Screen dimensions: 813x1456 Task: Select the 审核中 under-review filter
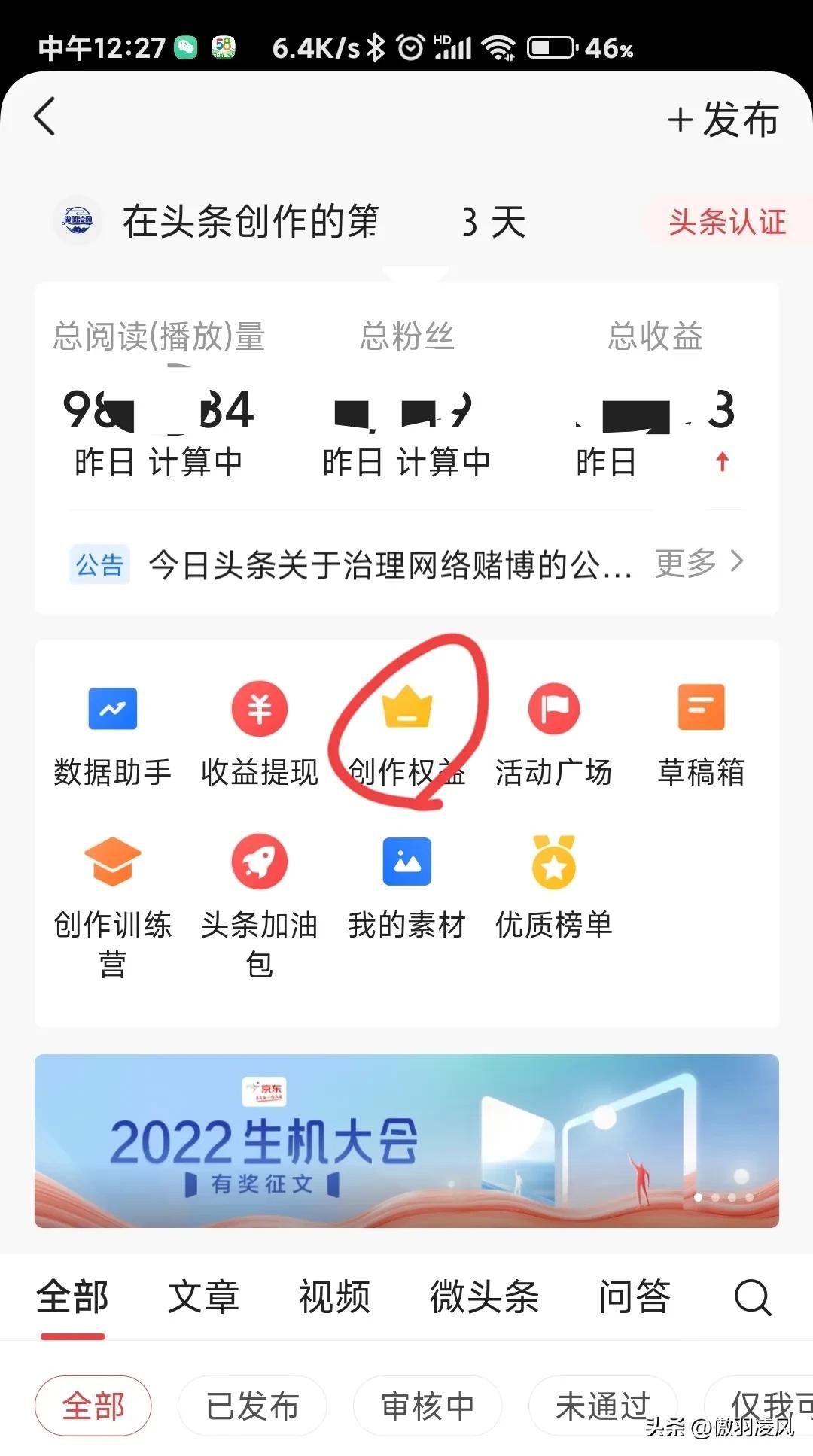pyautogui.click(x=427, y=1404)
